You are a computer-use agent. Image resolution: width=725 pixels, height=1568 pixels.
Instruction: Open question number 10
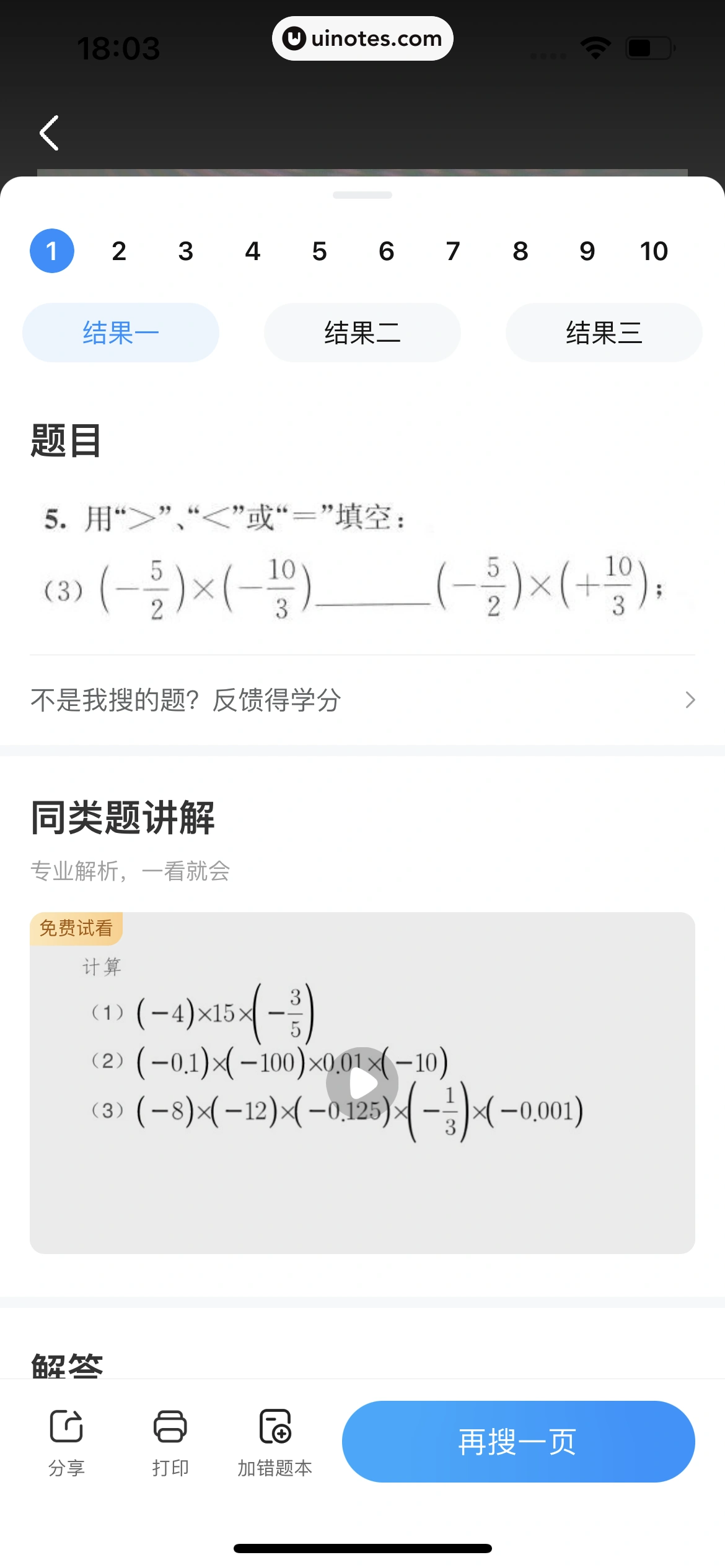click(654, 251)
